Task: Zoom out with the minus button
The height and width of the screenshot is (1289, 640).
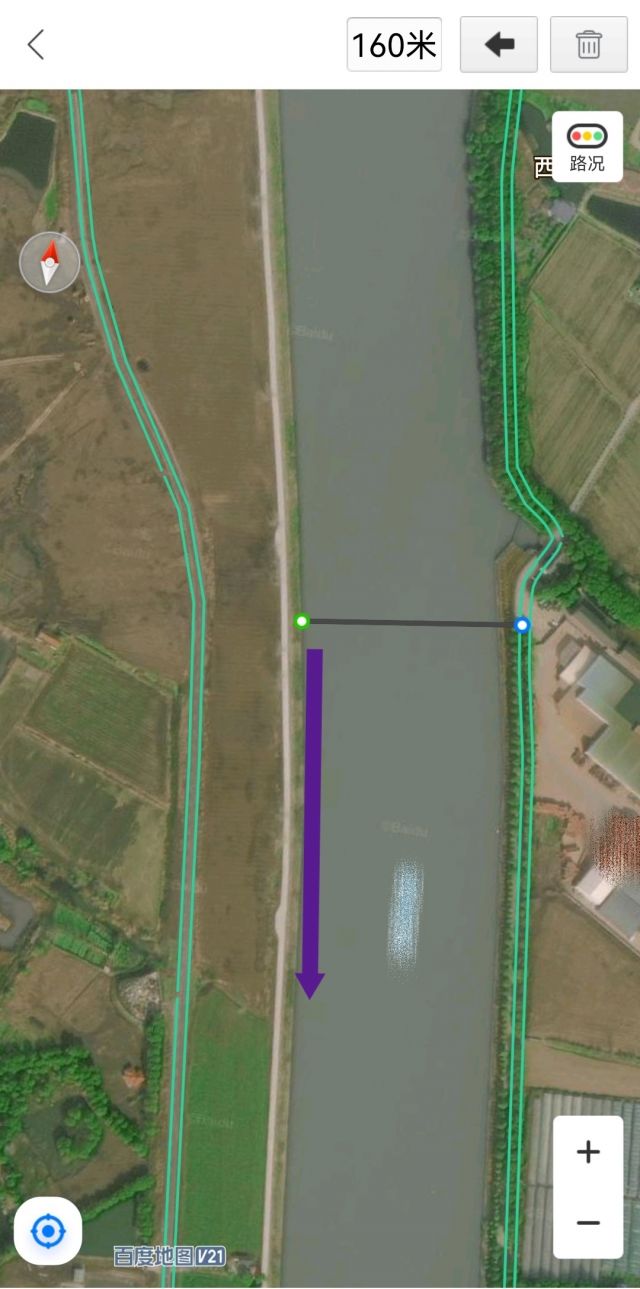Action: pyautogui.click(x=588, y=1222)
